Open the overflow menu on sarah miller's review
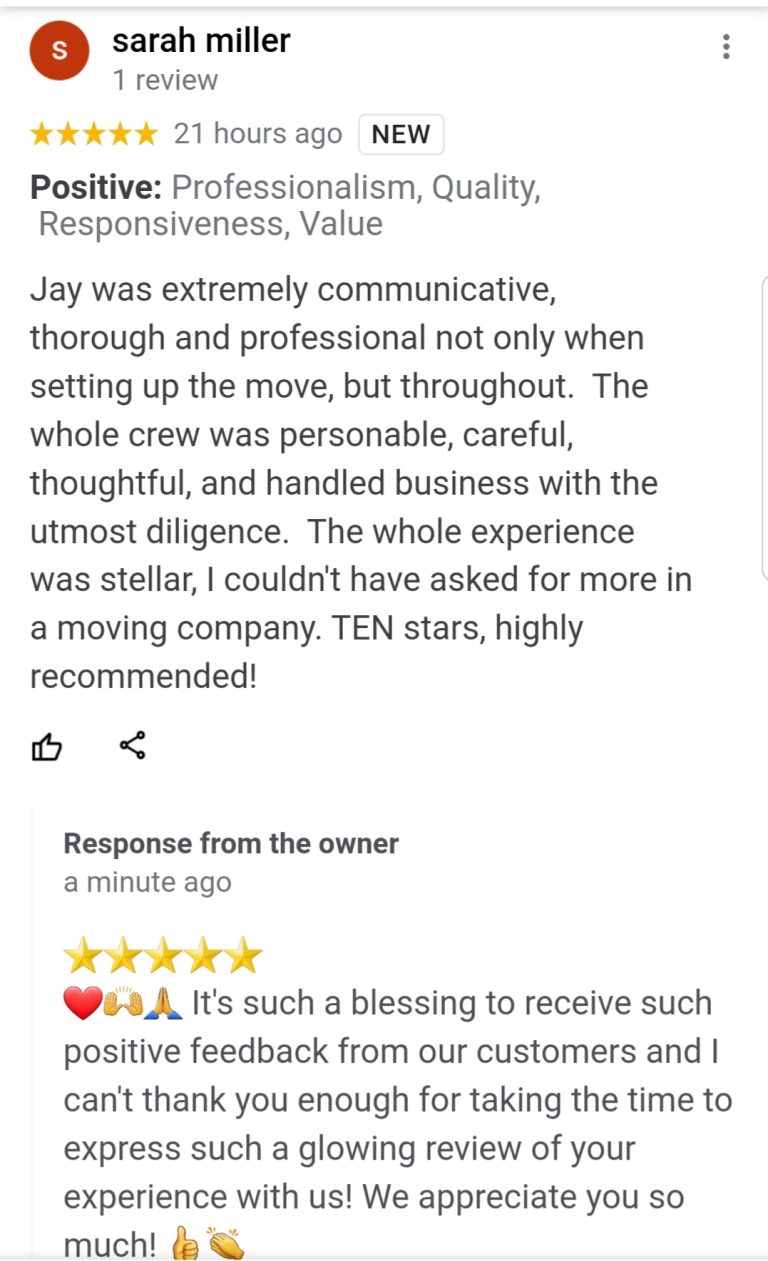 [x=726, y=46]
